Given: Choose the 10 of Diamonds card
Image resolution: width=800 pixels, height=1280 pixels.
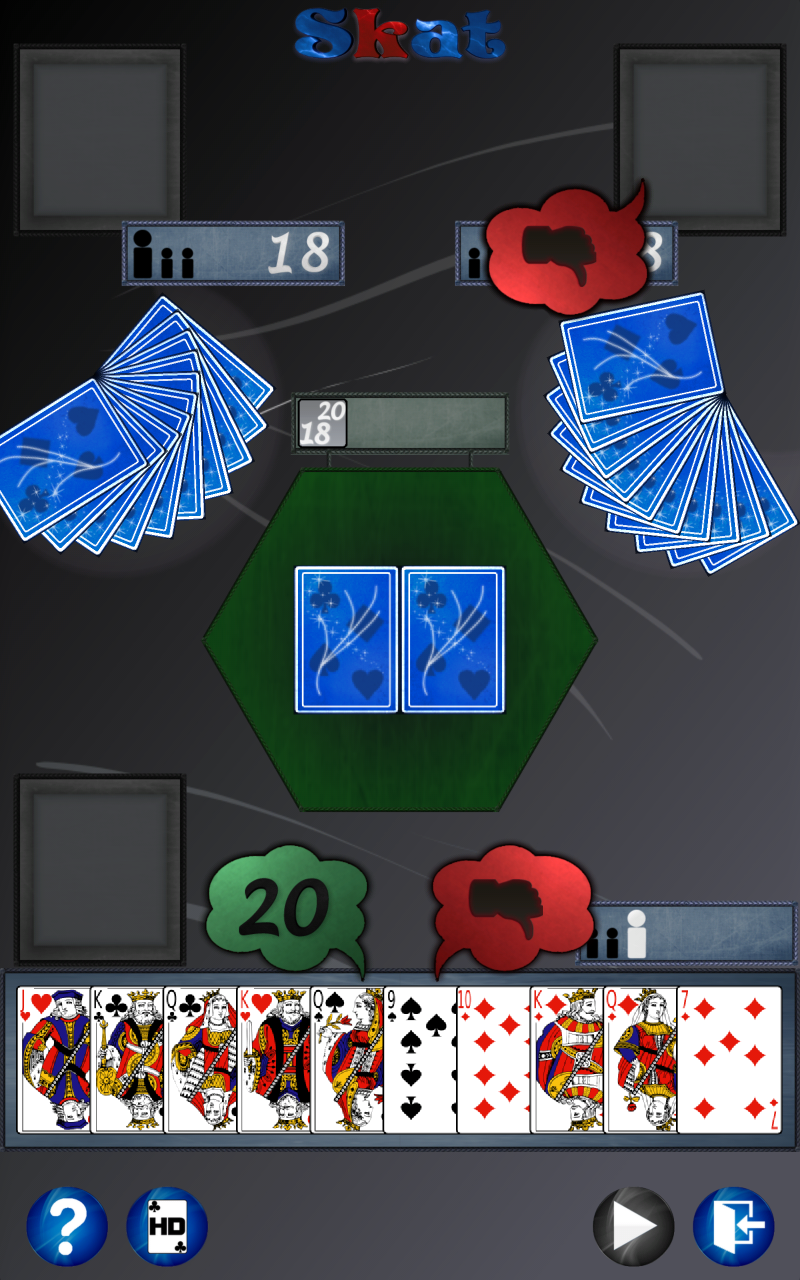Looking at the screenshot, I should 492,1060.
